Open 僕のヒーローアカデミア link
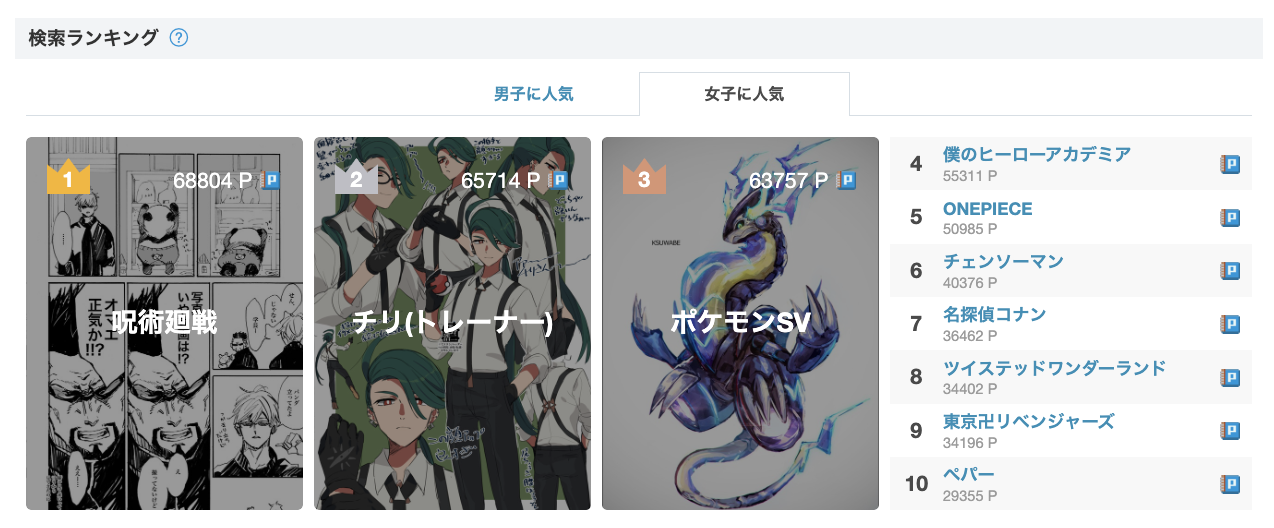This screenshot has height=528, width=1274. pyautogui.click(x=1037, y=154)
